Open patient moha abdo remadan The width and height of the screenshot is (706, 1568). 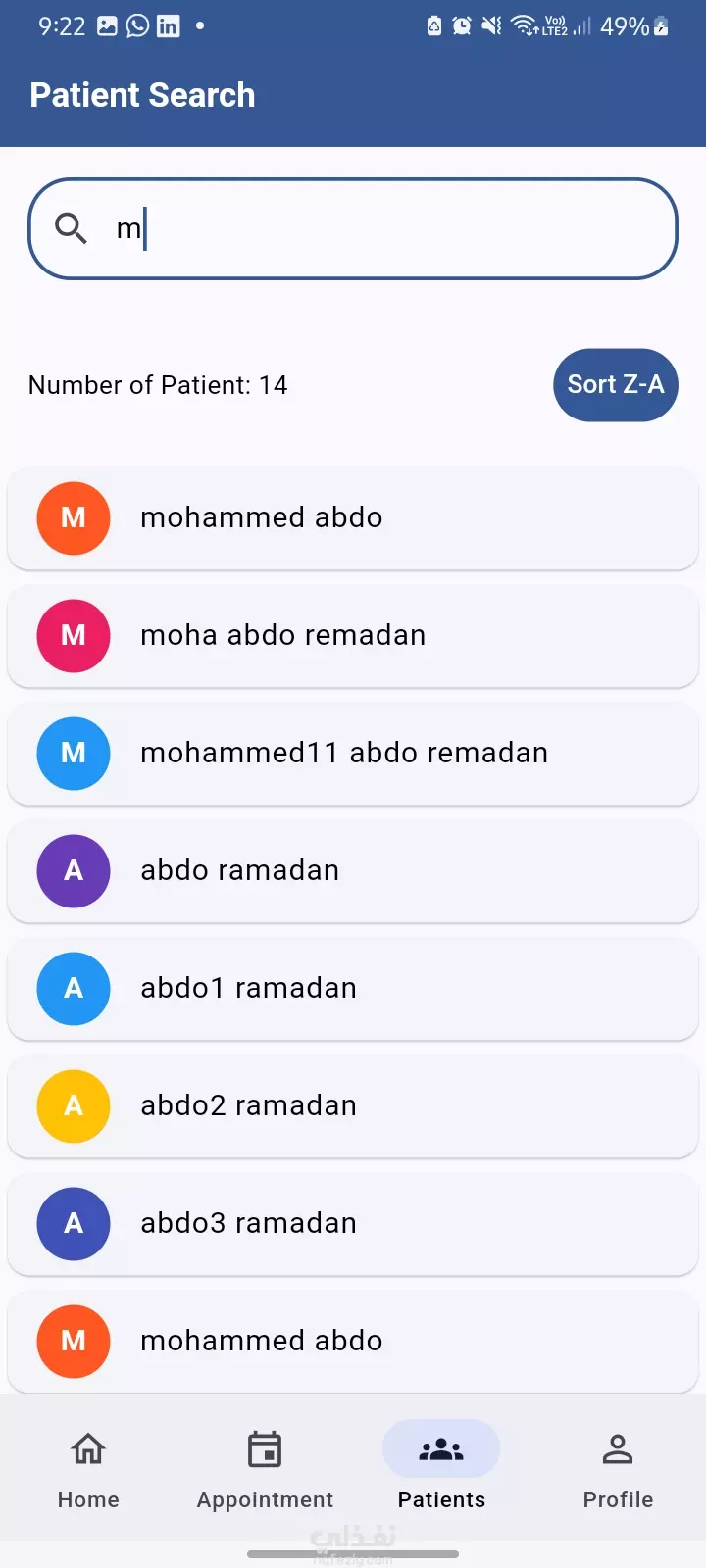tap(353, 635)
